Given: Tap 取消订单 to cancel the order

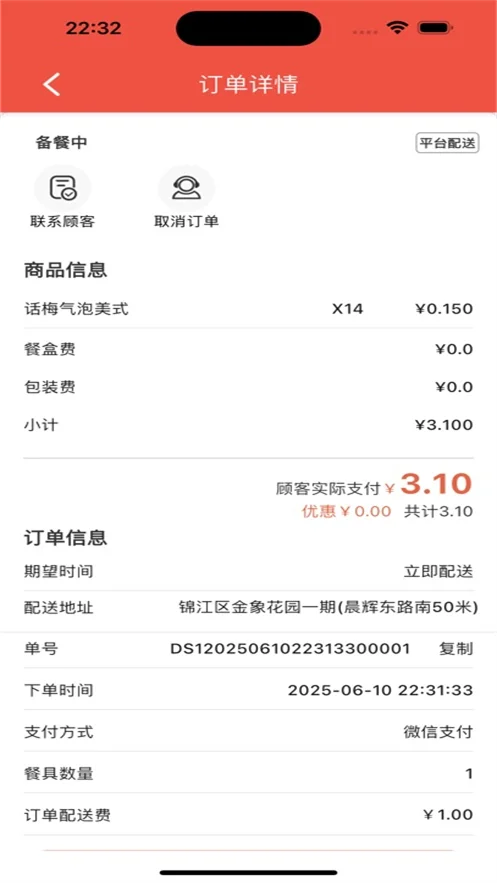Looking at the screenshot, I should click(x=186, y=197).
